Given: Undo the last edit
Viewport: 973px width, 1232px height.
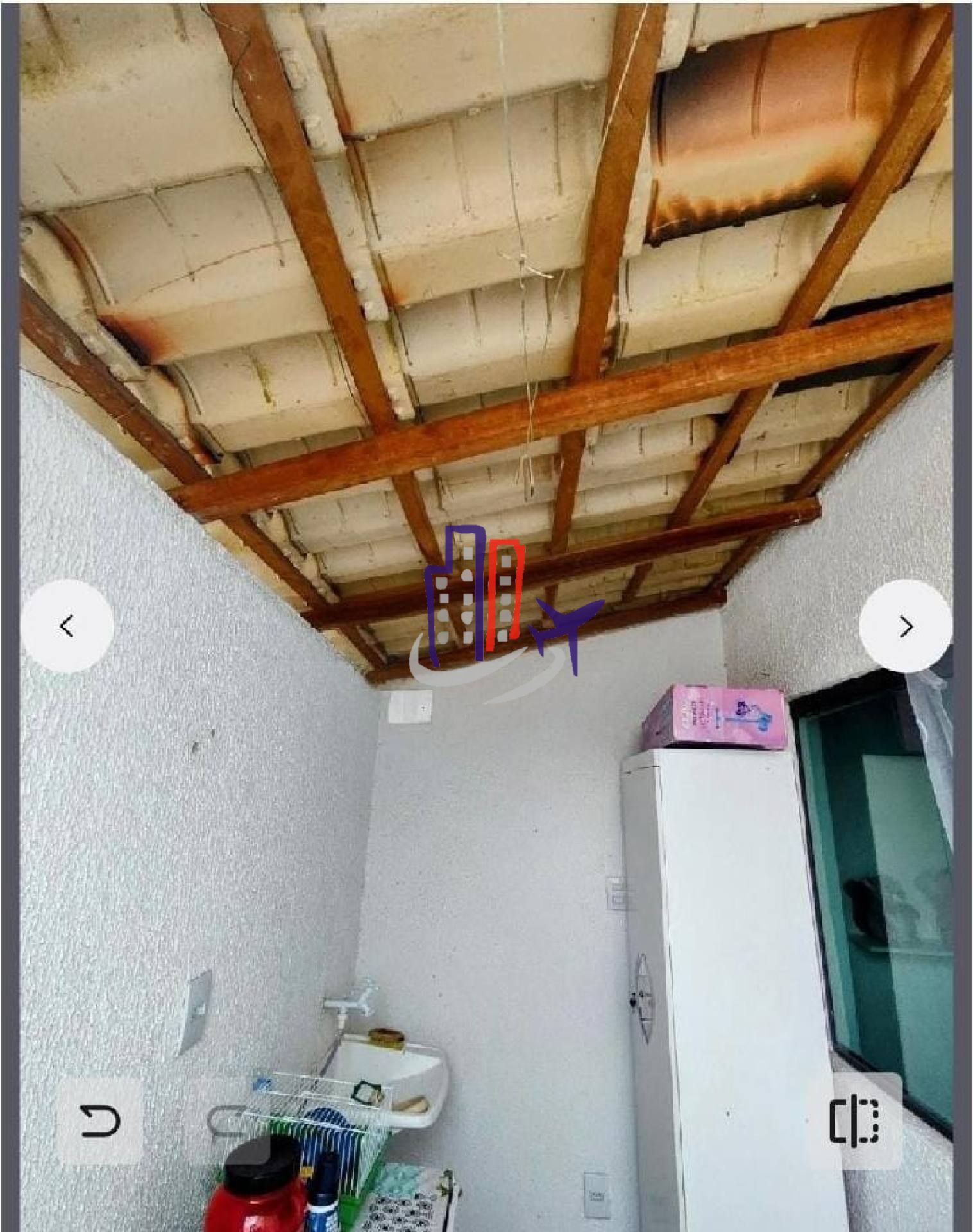Looking at the screenshot, I should pos(100,1120).
